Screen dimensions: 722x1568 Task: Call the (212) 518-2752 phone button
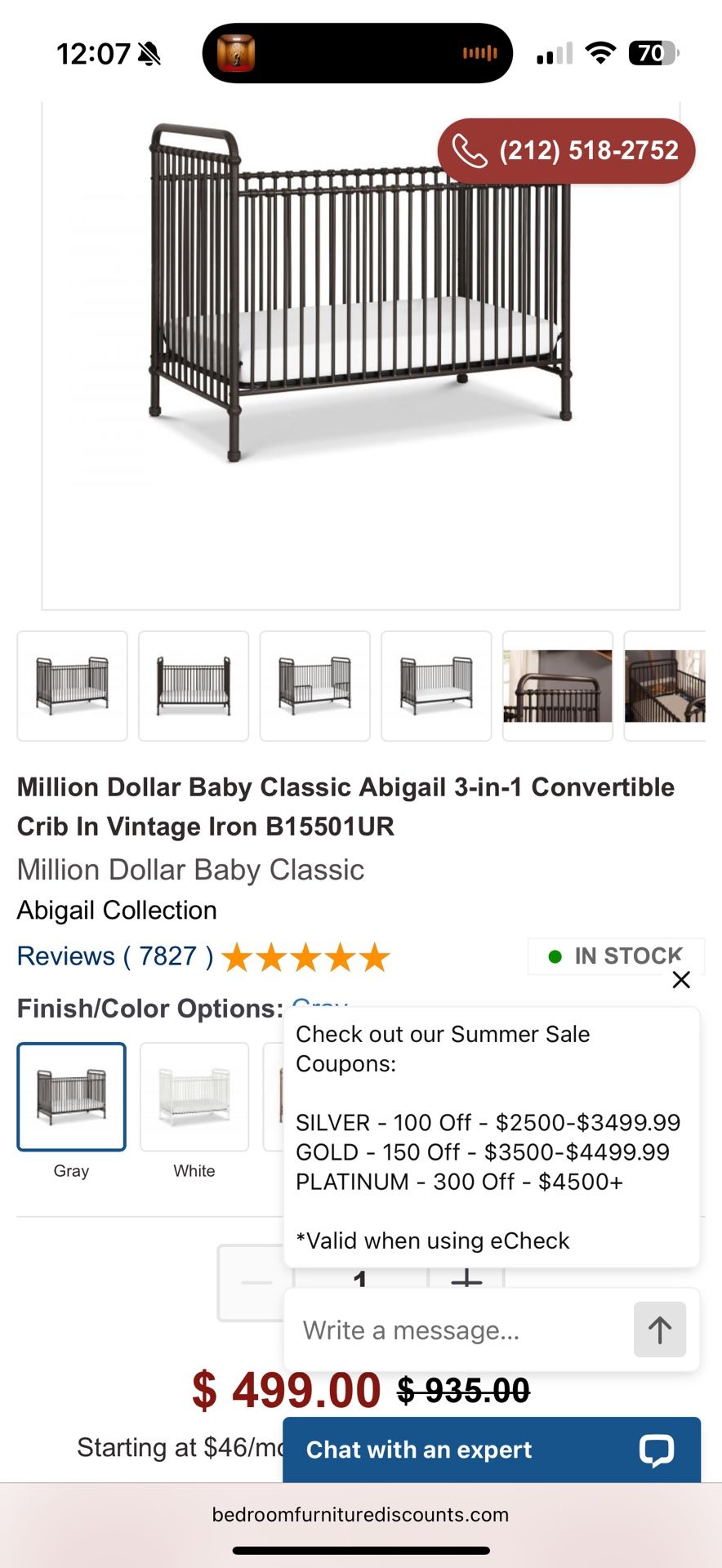pos(566,150)
